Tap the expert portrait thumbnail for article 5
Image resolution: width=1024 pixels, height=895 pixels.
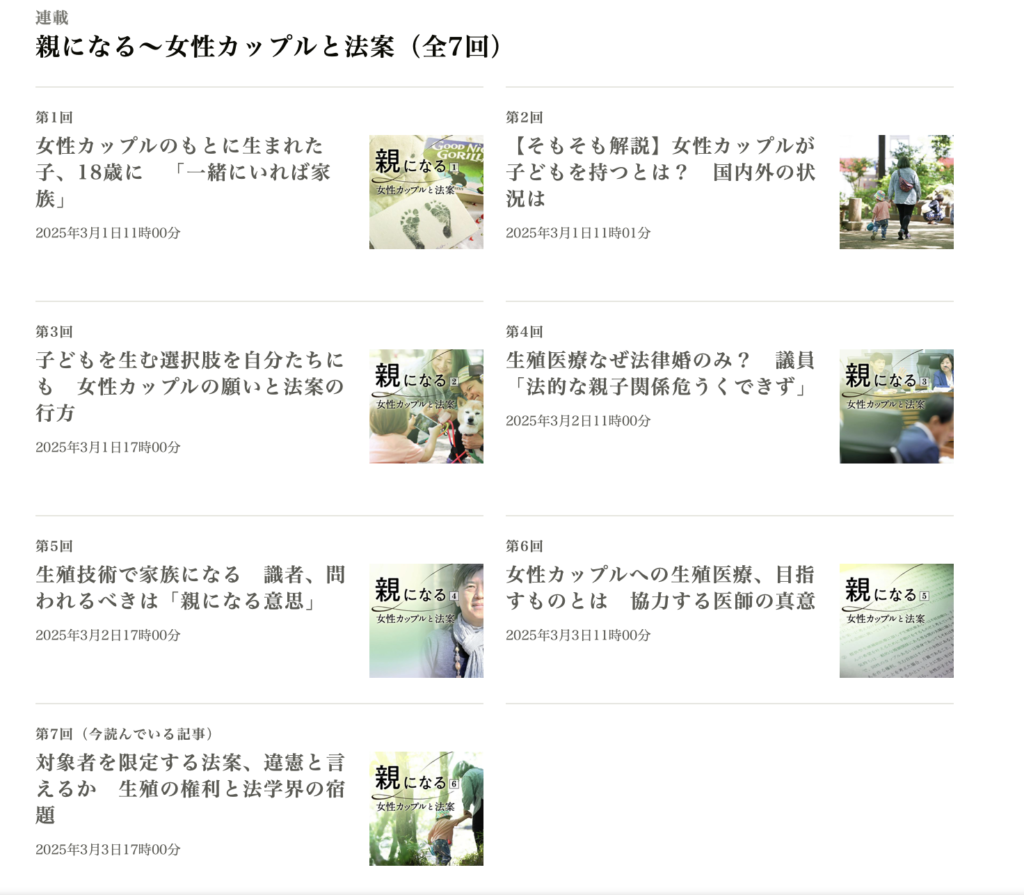426,620
